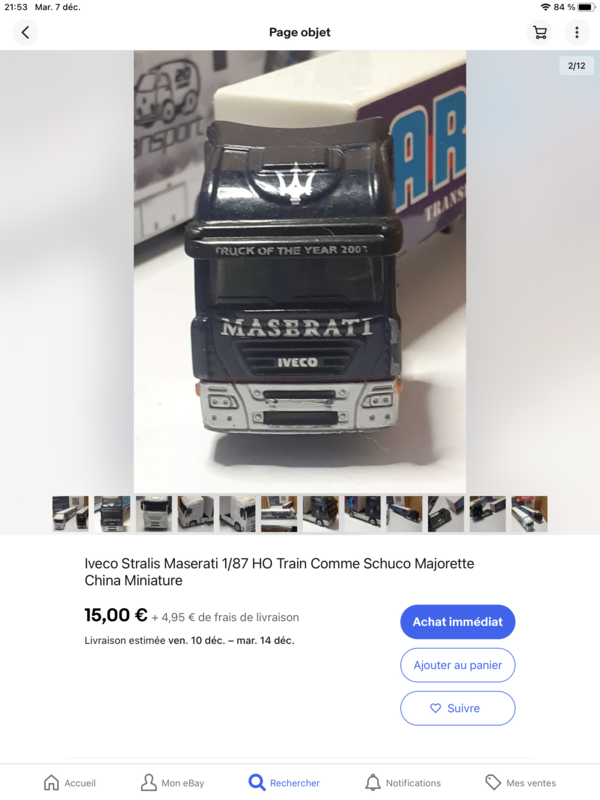This screenshot has width=600, height=800.
Task: Open the Notifications tab
Action: coord(403,782)
